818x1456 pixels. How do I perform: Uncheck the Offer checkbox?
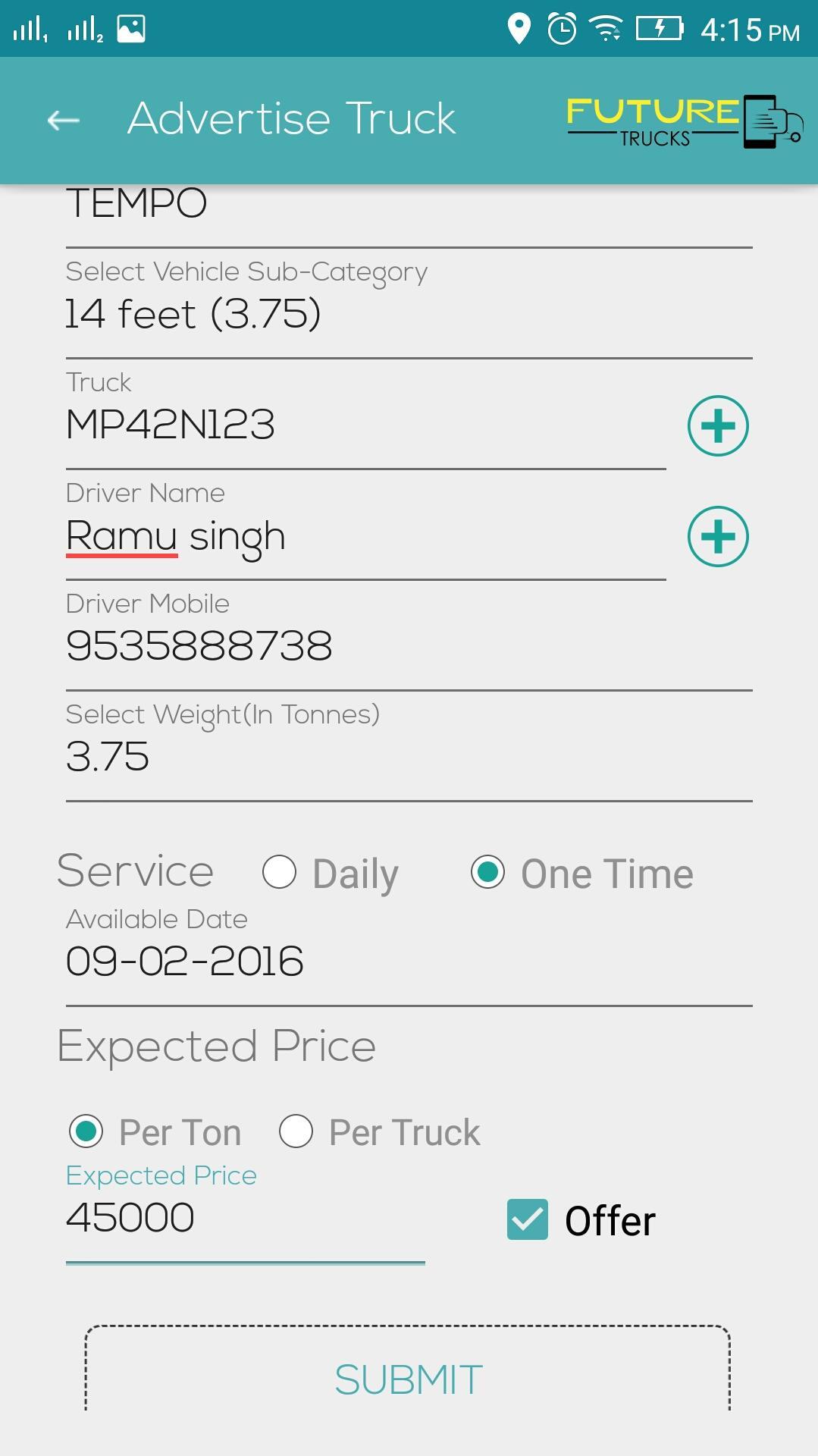tap(528, 1219)
